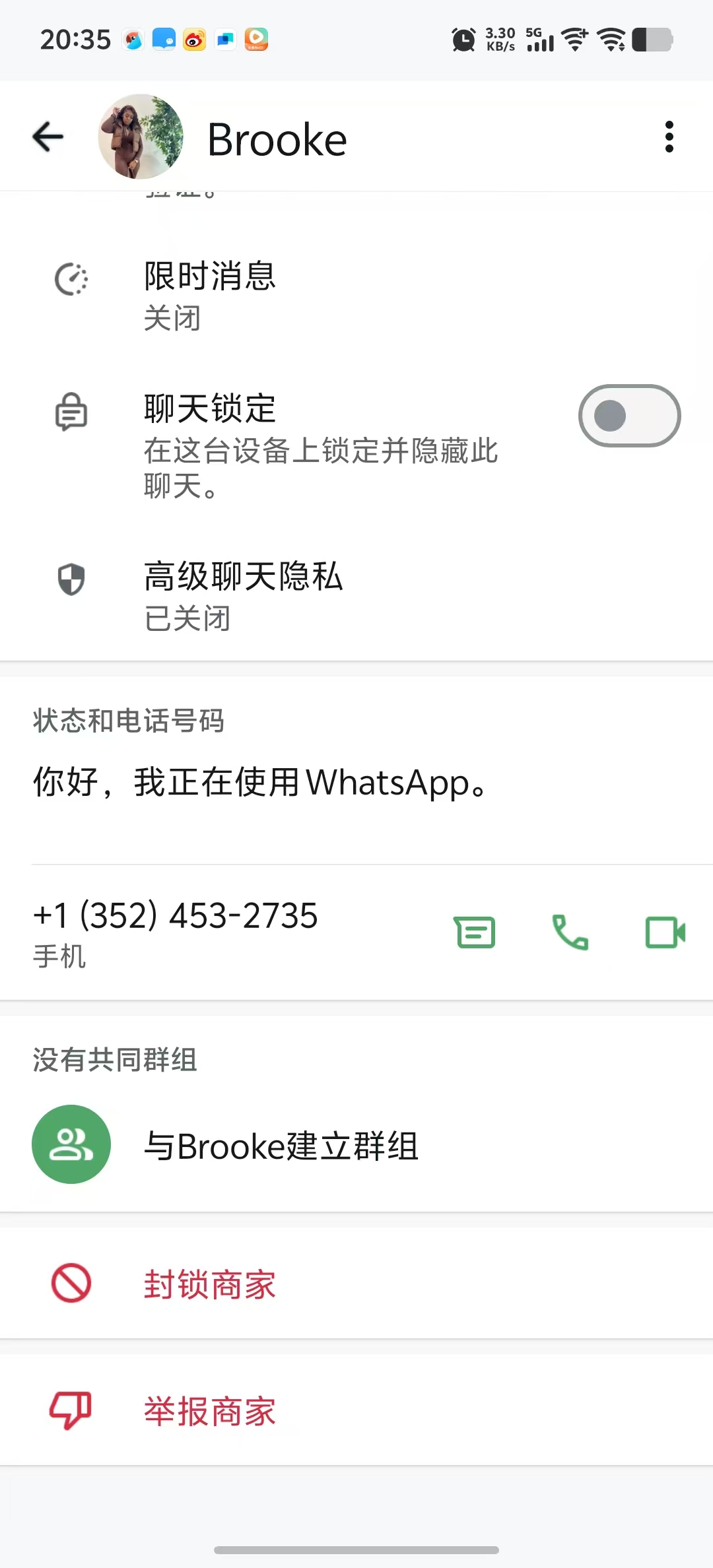This screenshot has width=713, height=1568.
Task: Start a voice call to Brooke
Action: tap(569, 932)
